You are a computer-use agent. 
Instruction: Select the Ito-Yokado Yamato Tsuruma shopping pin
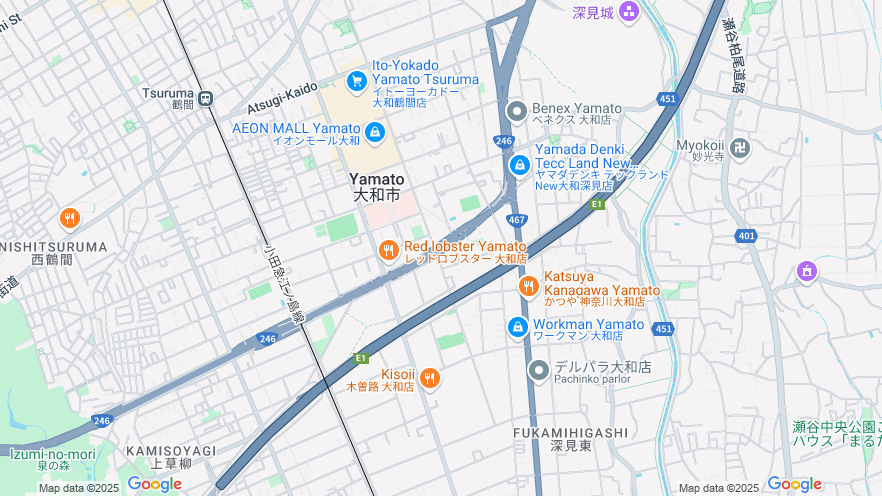click(356, 80)
